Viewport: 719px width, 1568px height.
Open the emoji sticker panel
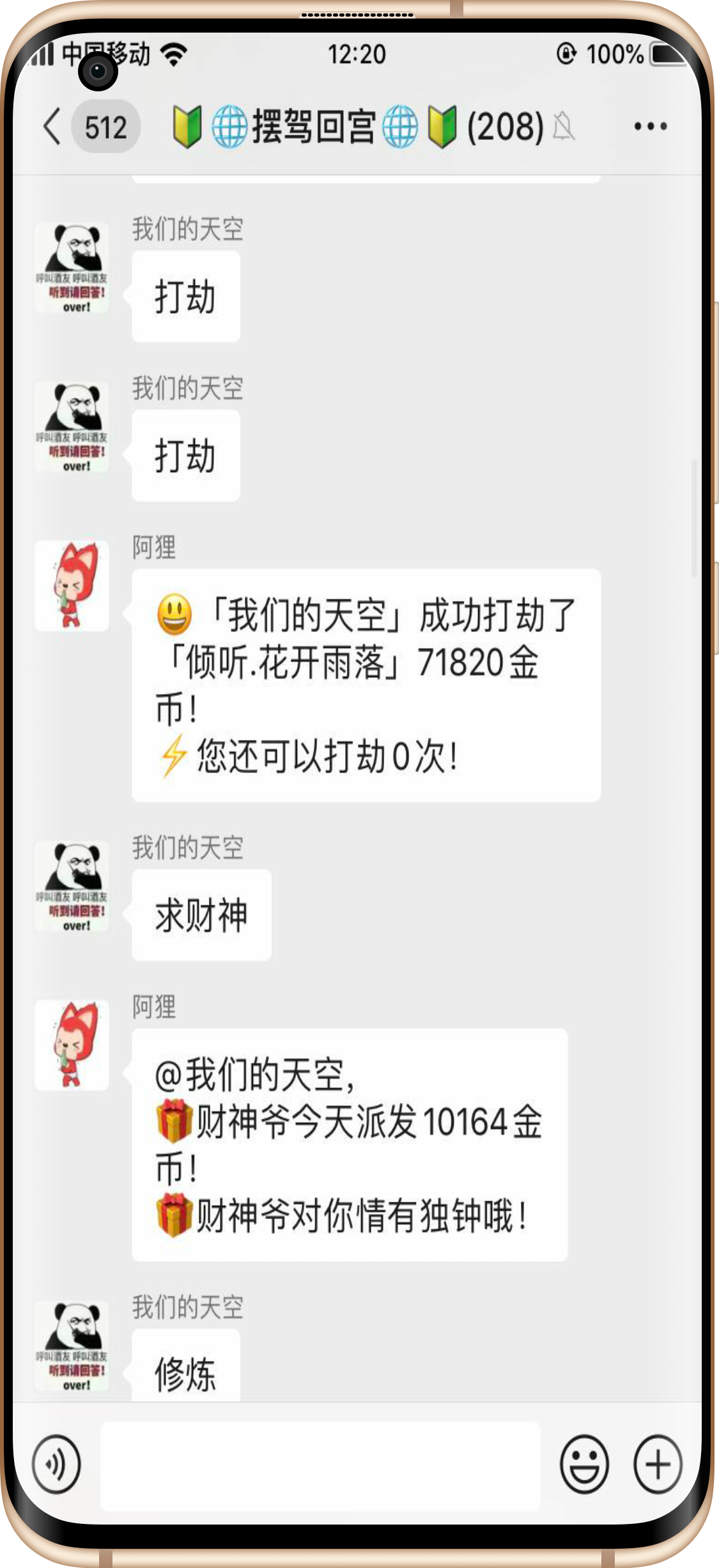click(x=584, y=1464)
